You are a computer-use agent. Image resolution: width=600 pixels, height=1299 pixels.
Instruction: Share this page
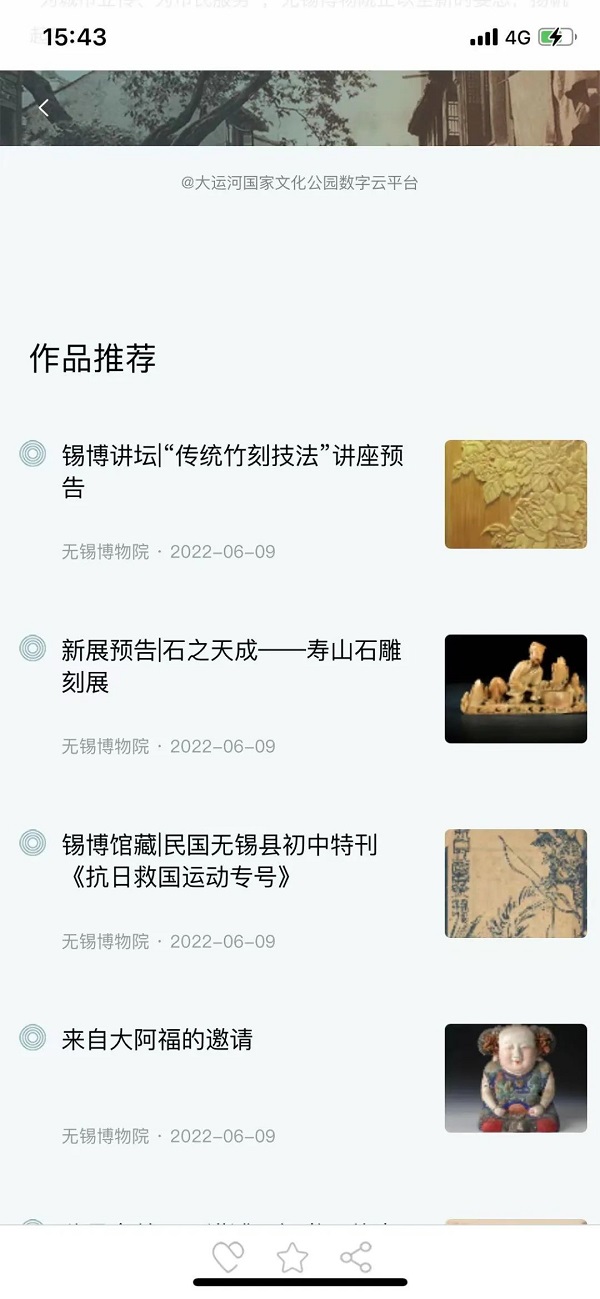(356, 1257)
